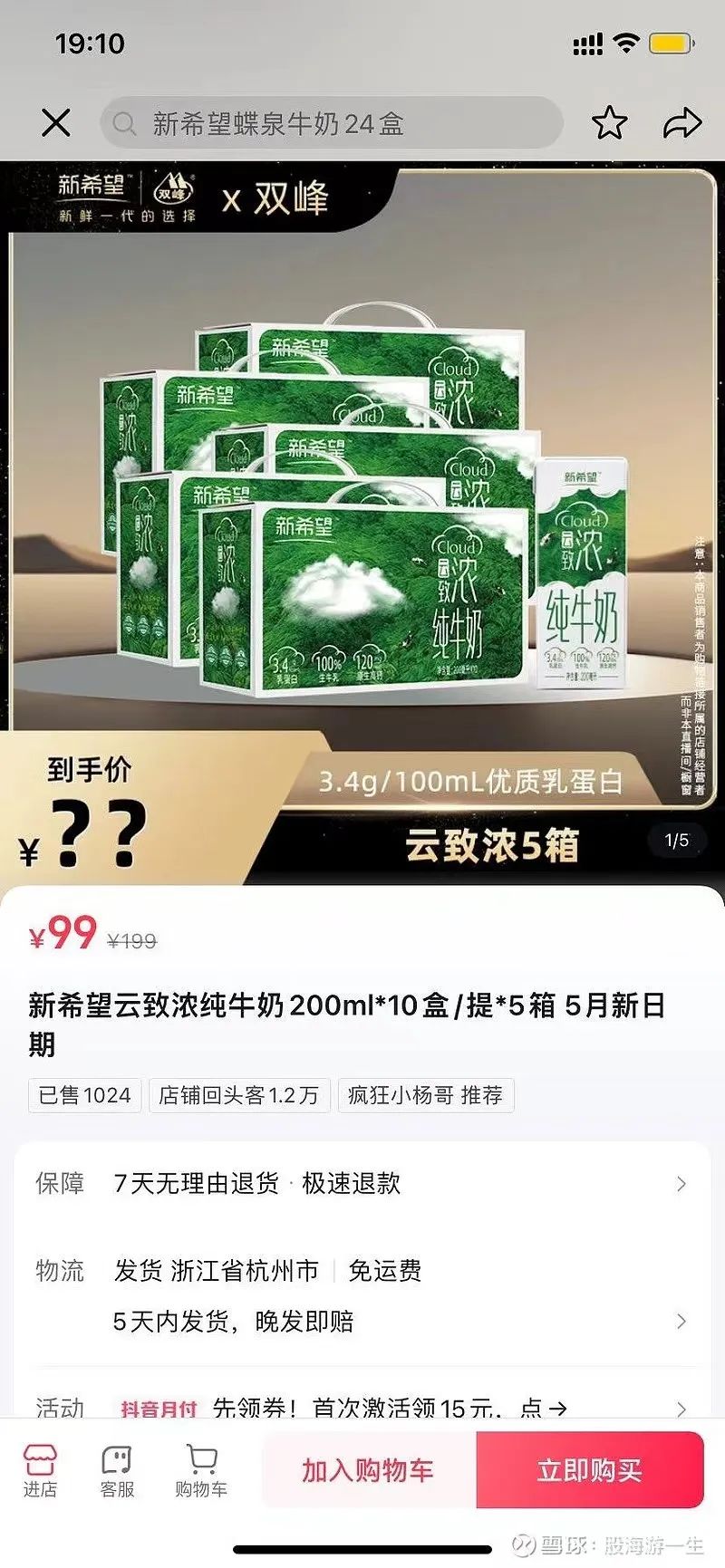Open the 活动 抖音月付 coupon row
This screenshot has width=725, height=1568.
click(x=362, y=1408)
